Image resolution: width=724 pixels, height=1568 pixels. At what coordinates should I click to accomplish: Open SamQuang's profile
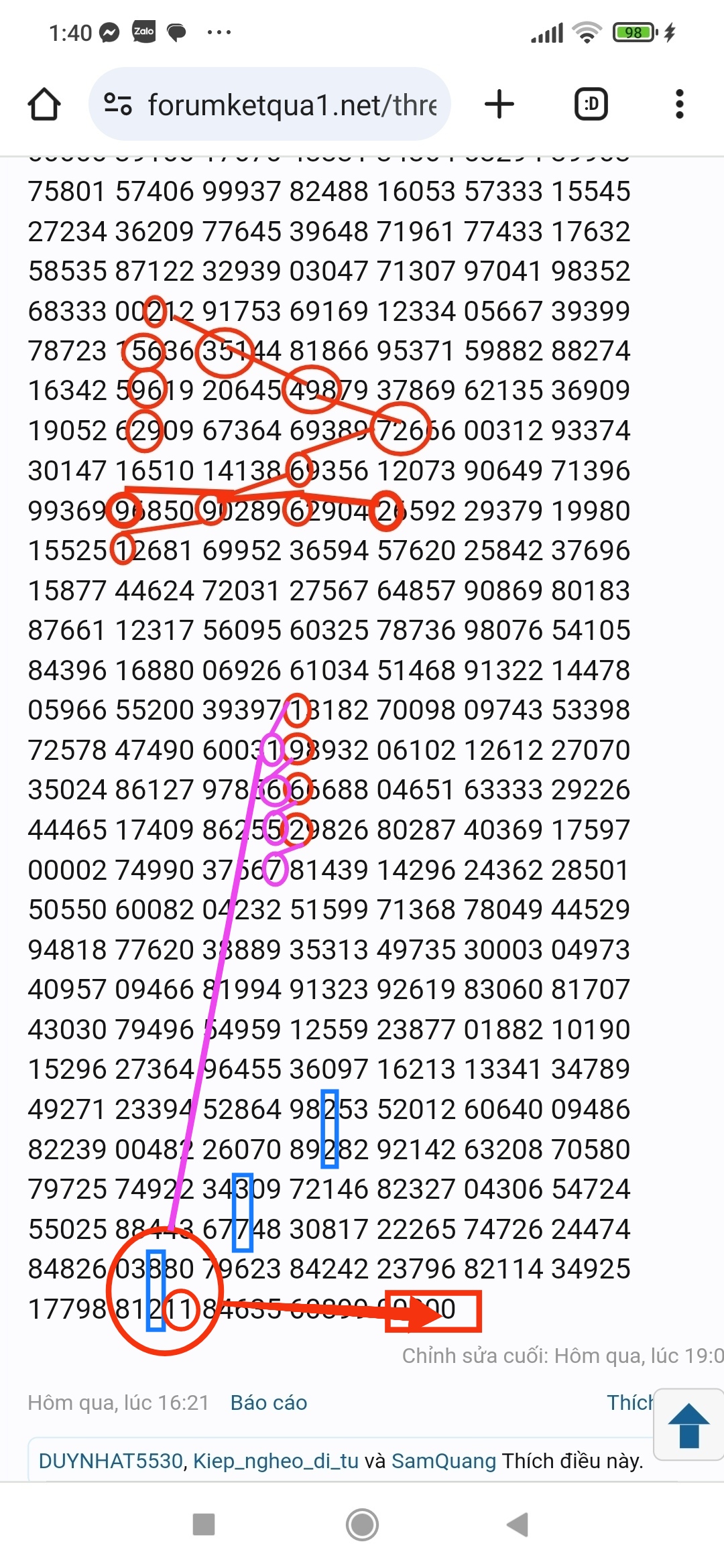444,1461
